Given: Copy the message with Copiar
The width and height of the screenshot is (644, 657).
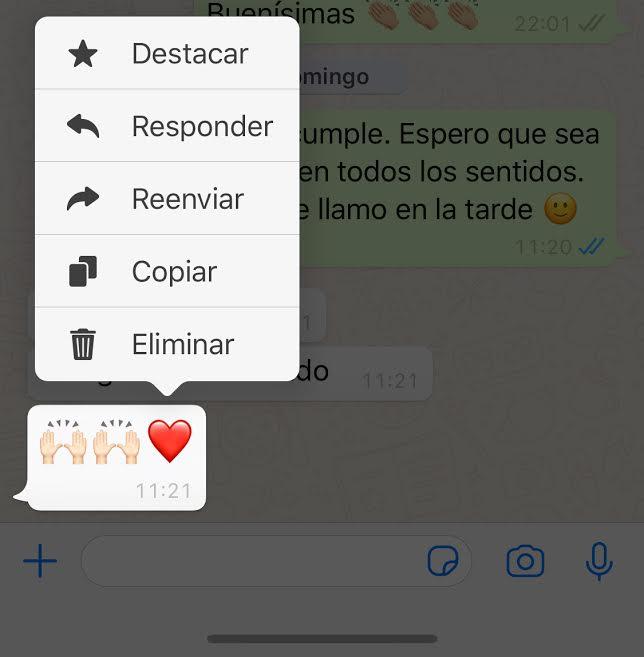Looking at the screenshot, I should tap(167, 272).
